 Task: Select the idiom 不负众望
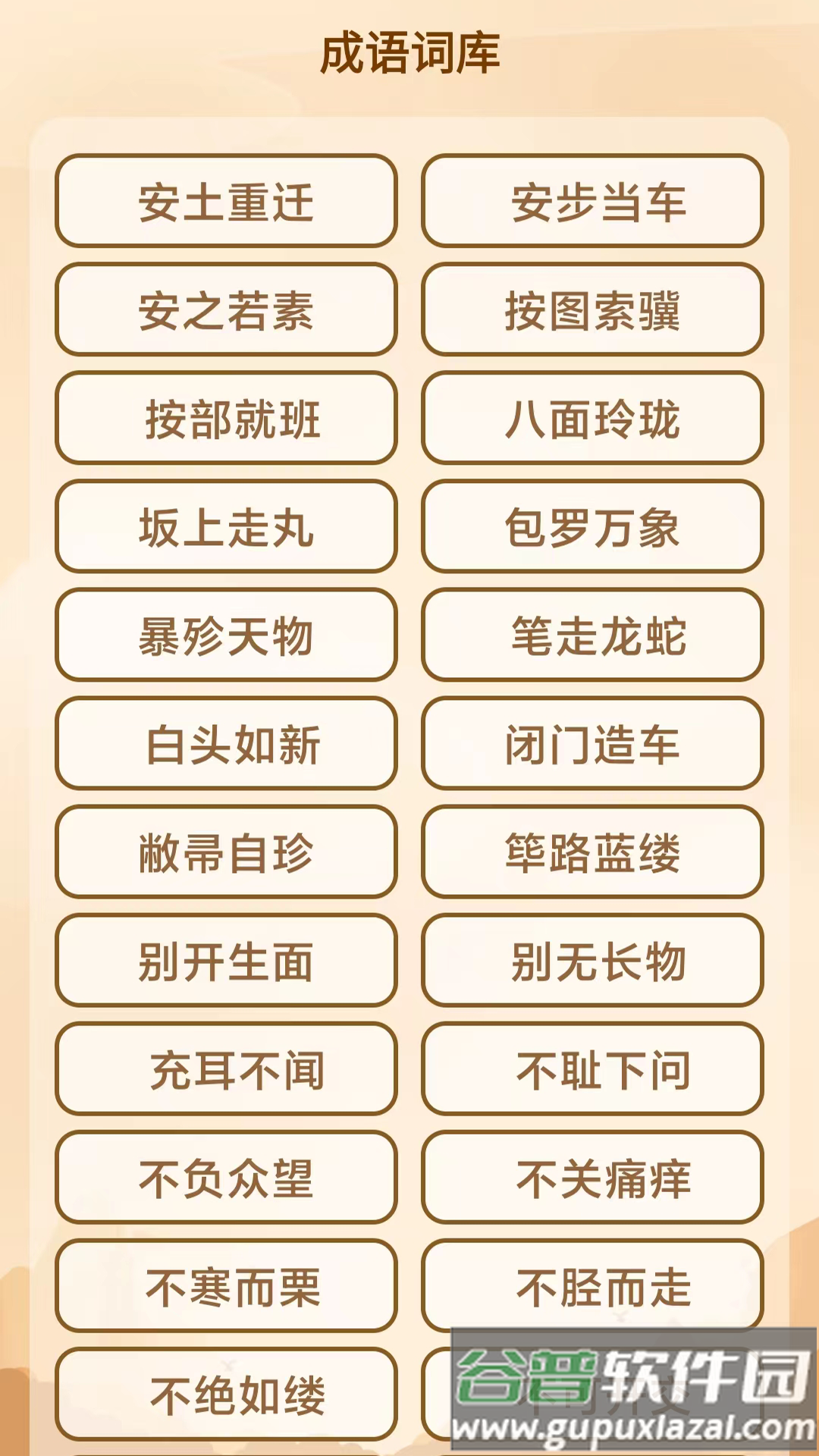pyautogui.click(x=226, y=1177)
